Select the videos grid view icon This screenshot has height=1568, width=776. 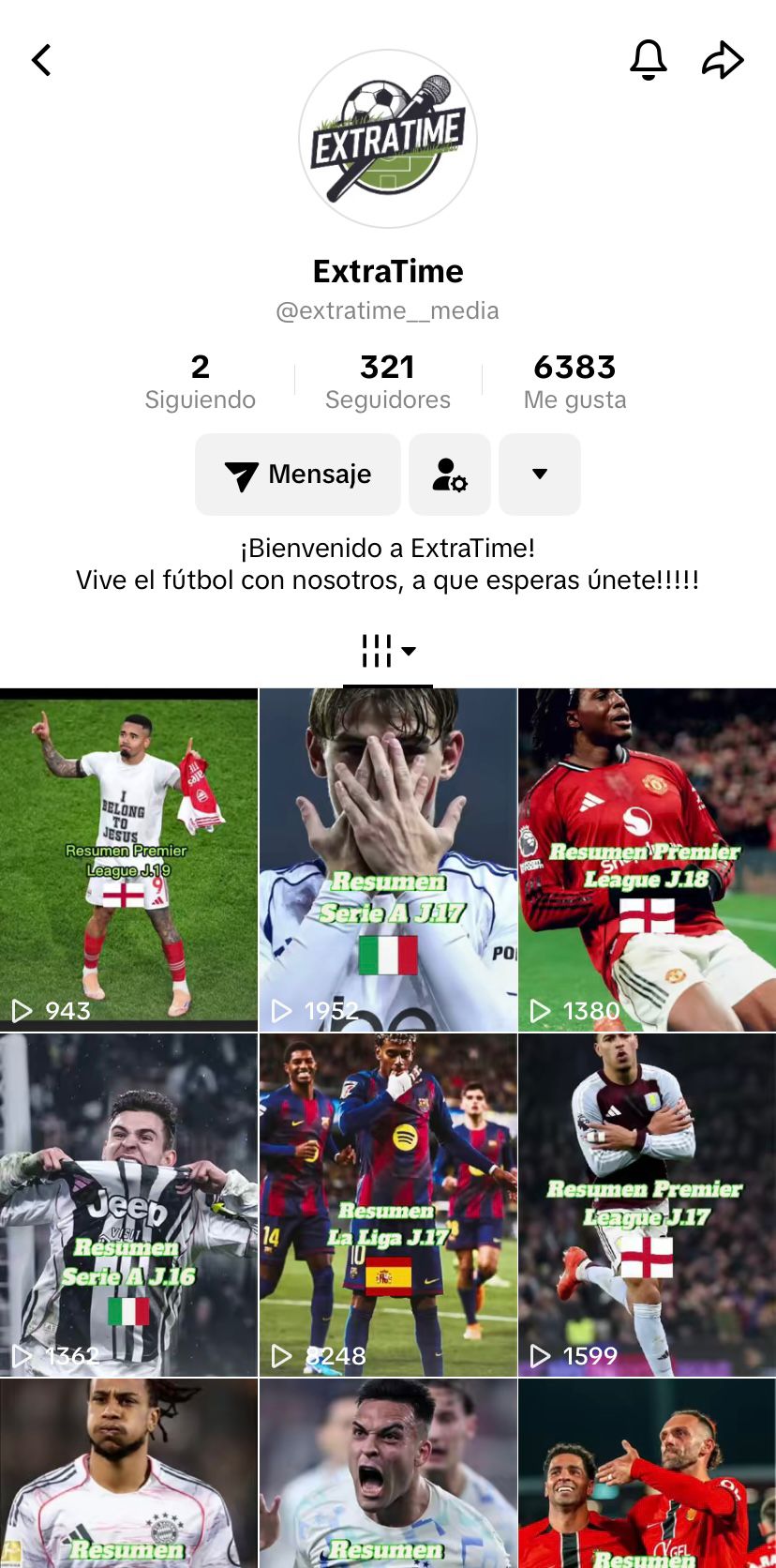[379, 648]
